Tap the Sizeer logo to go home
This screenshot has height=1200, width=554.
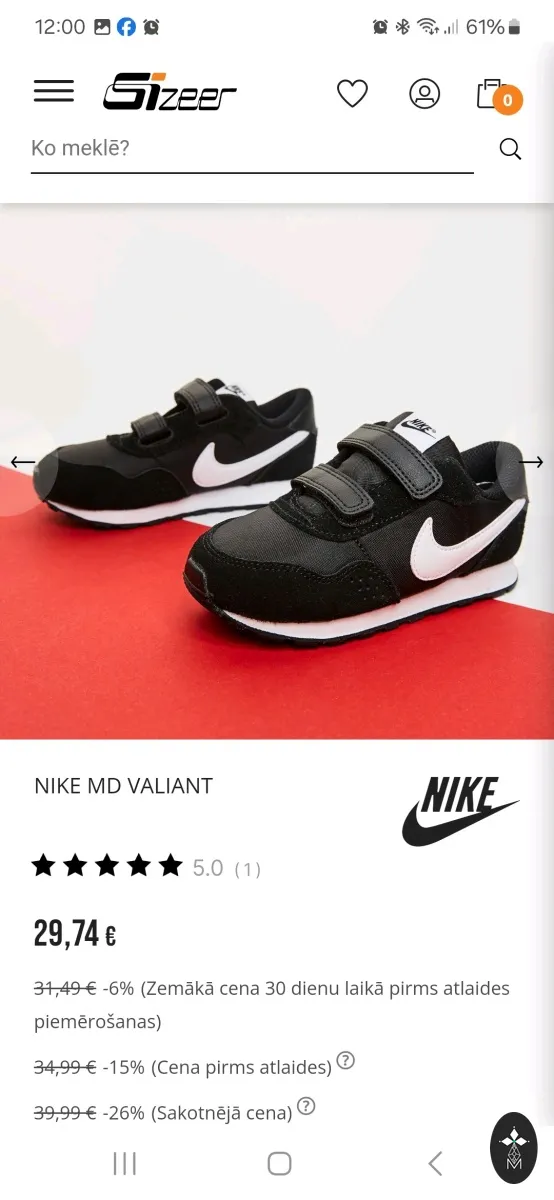click(170, 93)
